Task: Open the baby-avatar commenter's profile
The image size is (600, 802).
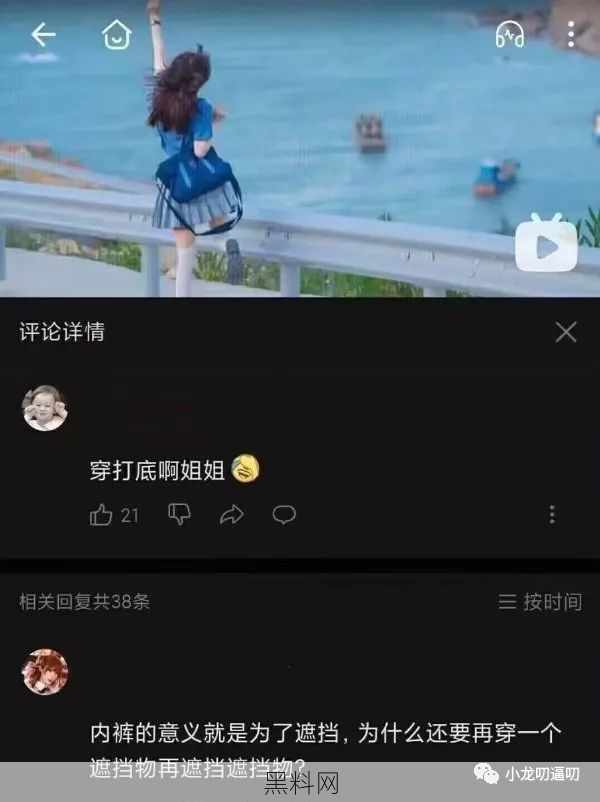Action: coord(45,408)
